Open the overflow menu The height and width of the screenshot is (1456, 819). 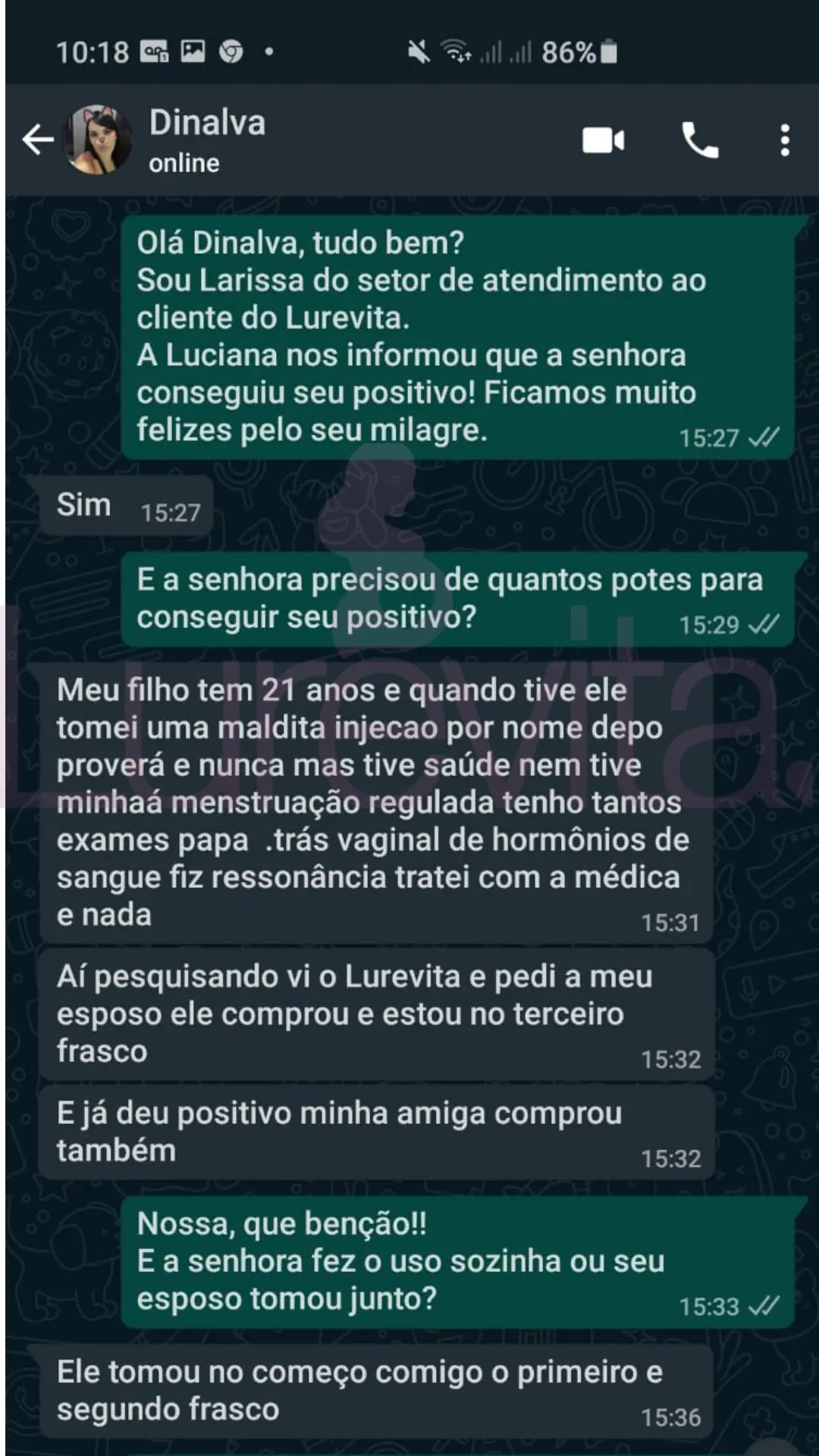pos(785,140)
